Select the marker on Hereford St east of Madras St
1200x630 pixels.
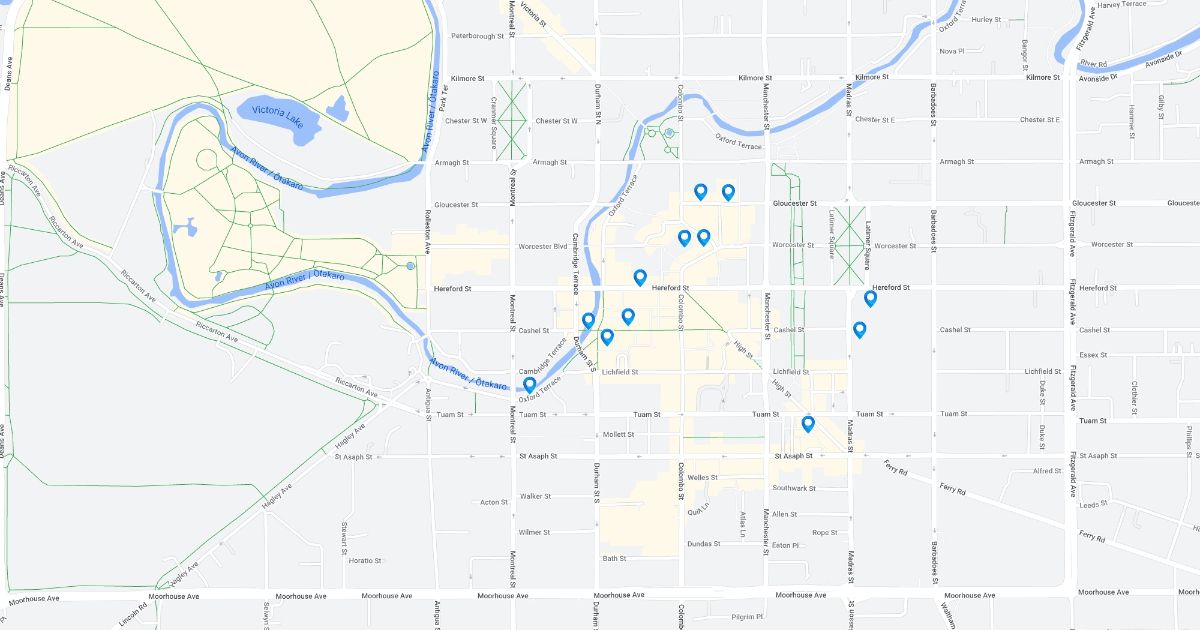tap(870, 297)
